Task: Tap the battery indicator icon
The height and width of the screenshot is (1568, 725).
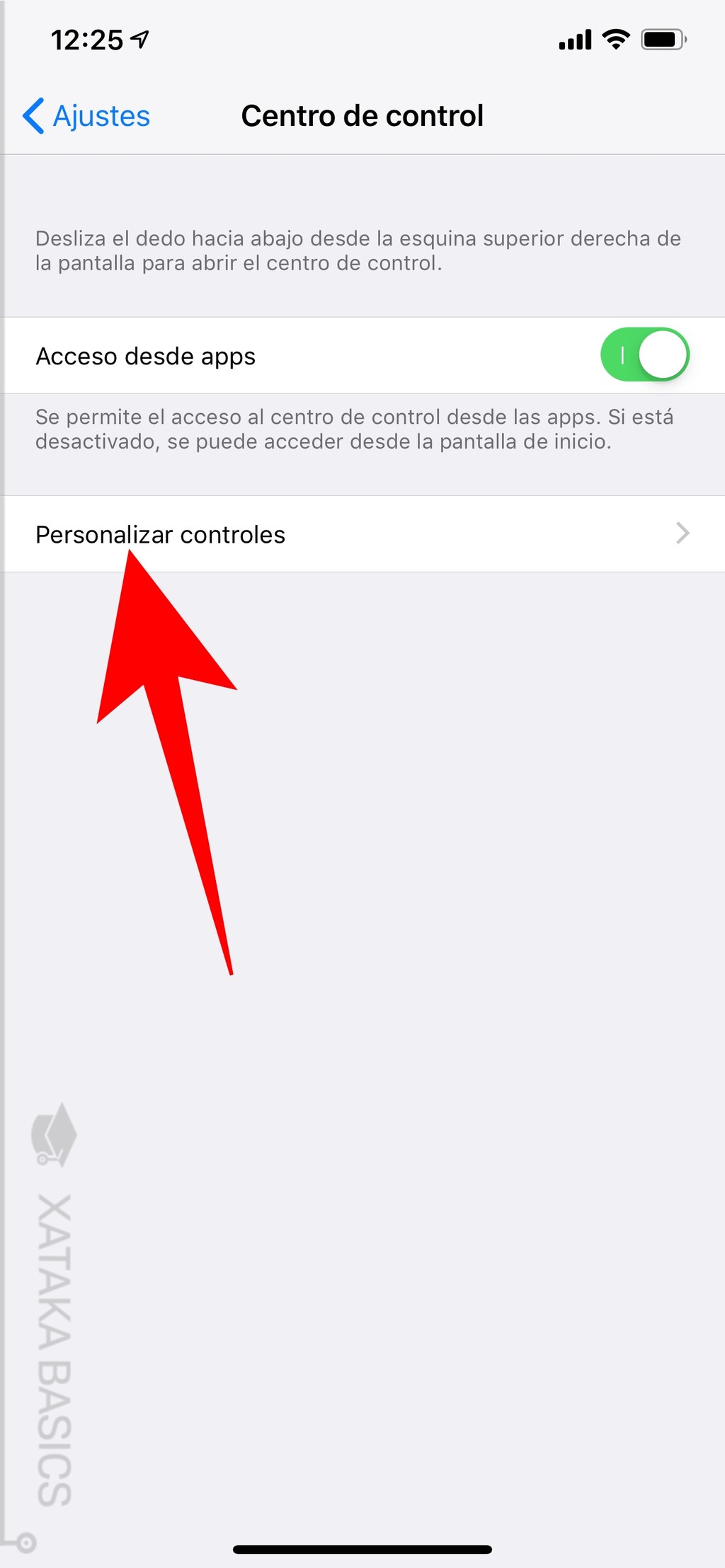Action: pyautogui.click(x=660, y=40)
